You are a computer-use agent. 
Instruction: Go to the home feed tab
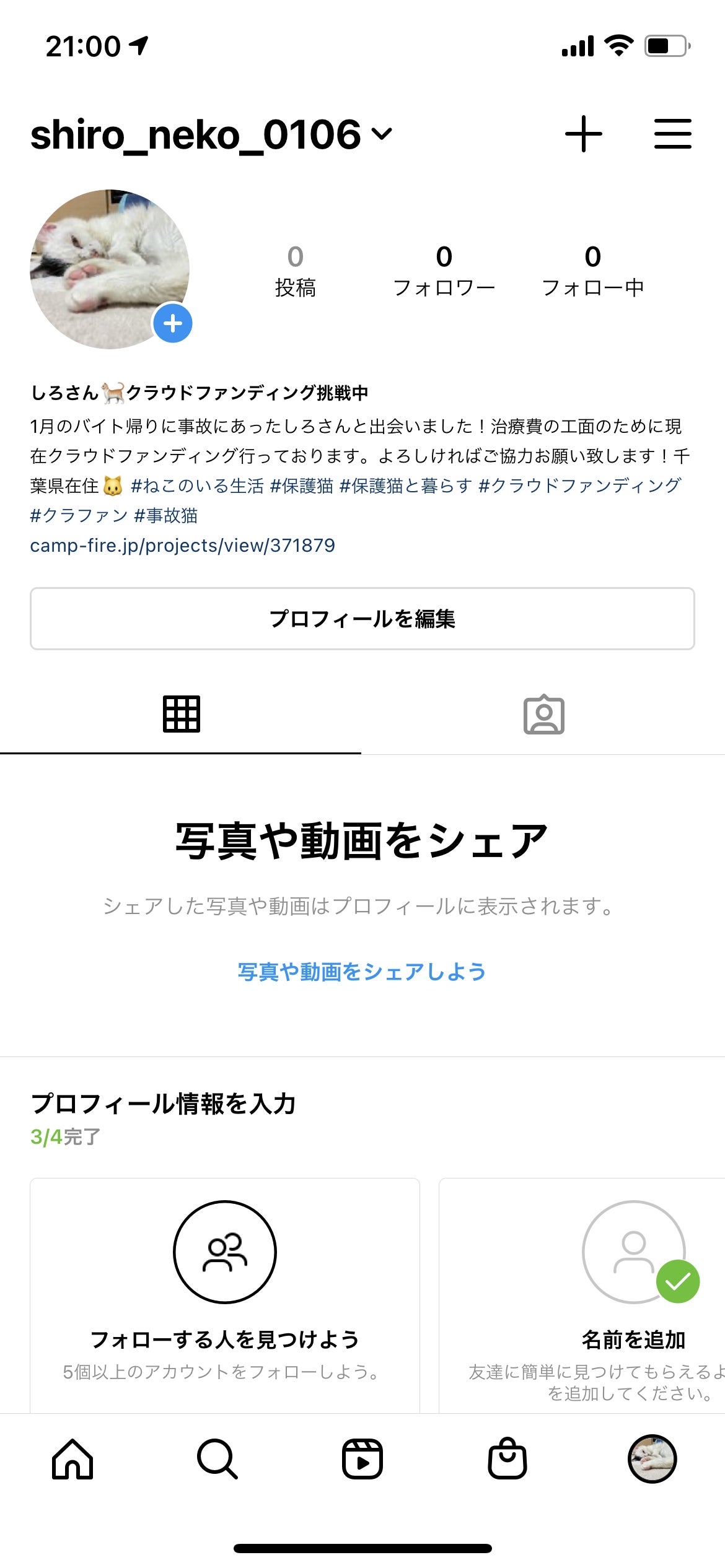(72, 1459)
